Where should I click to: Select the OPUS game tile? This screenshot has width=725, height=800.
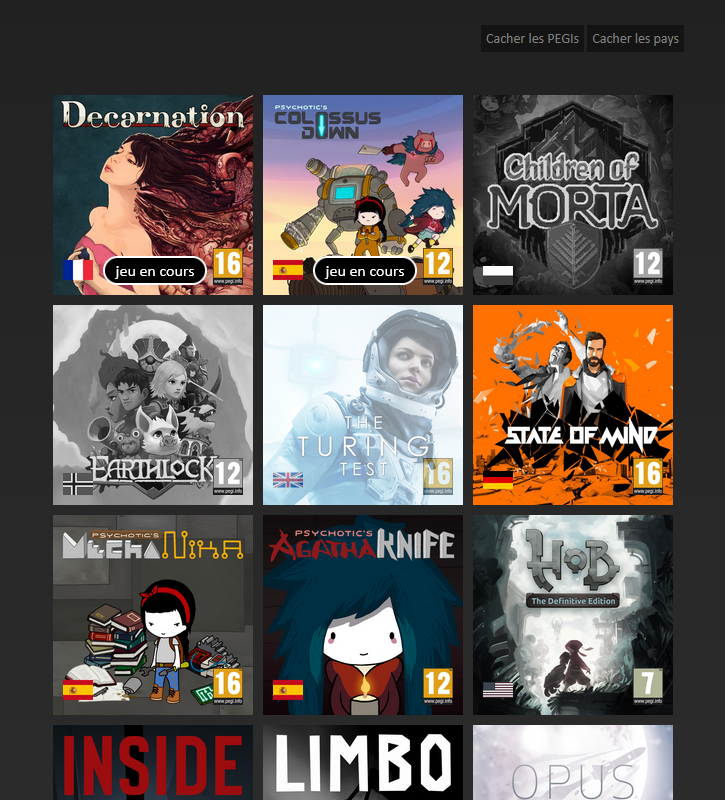point(573,763)
